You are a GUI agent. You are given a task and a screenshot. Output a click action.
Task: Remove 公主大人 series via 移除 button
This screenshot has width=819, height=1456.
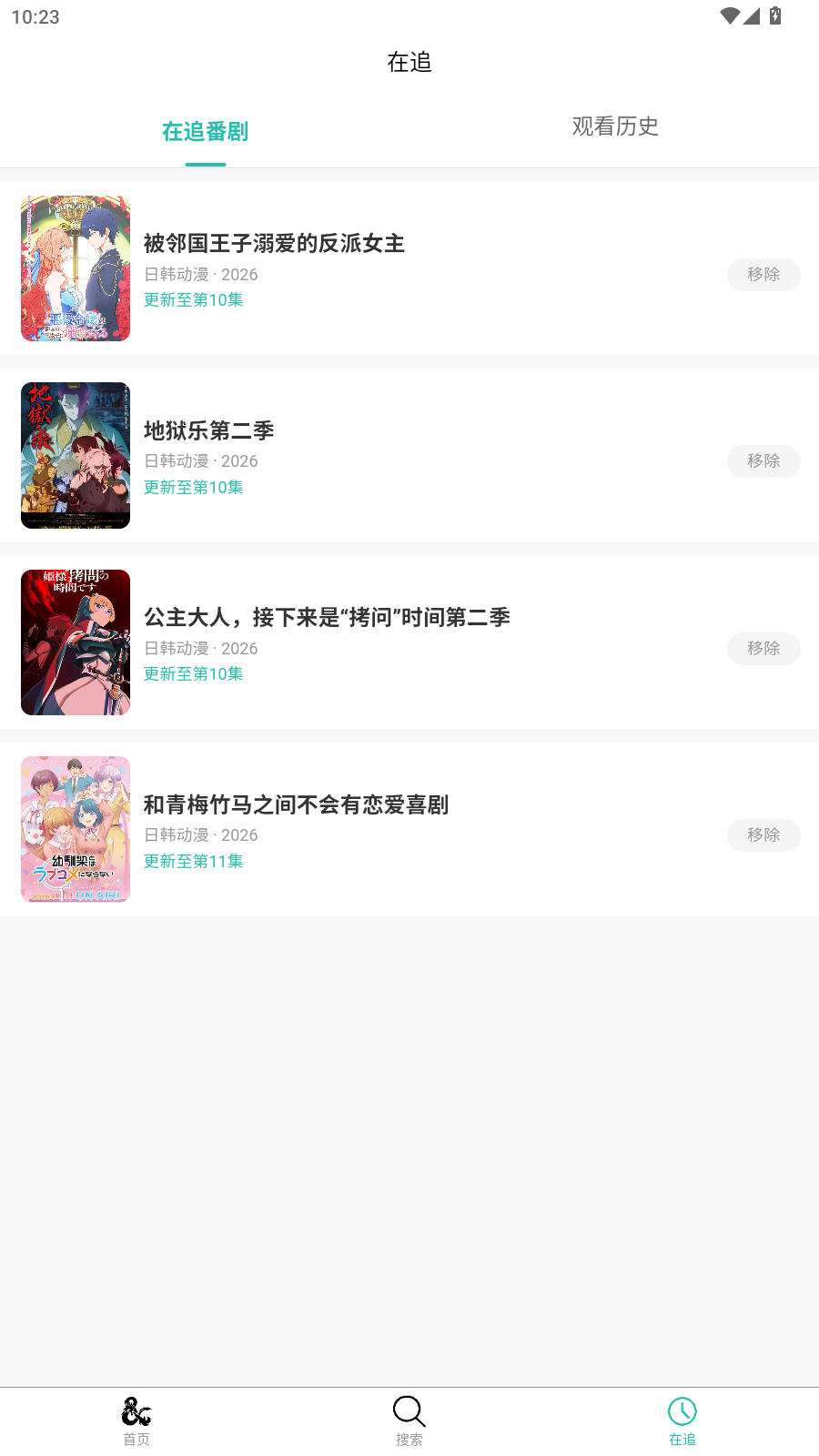click(x=763, y=648)
